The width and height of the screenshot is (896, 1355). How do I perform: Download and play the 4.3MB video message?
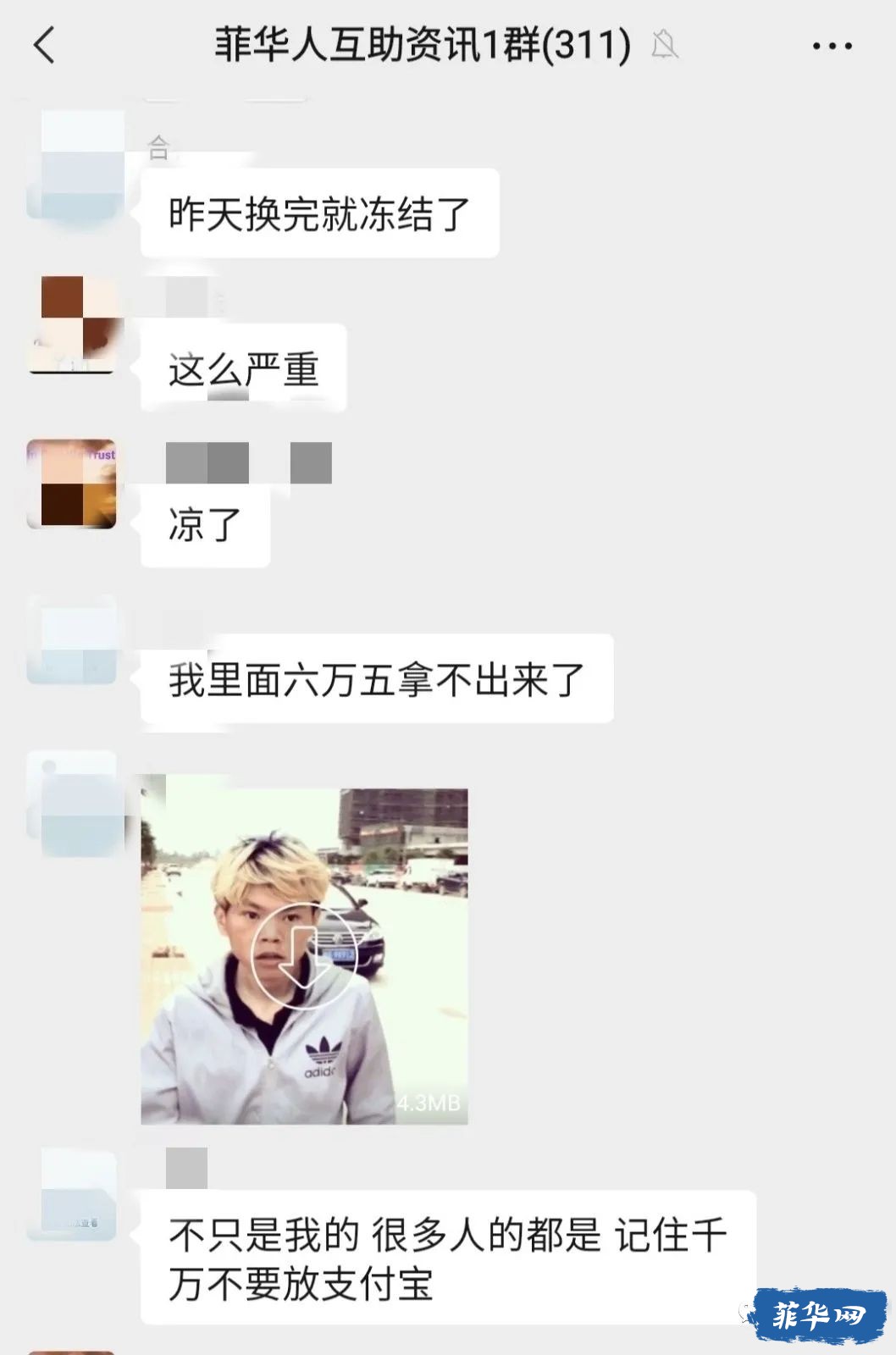click(304, 956)
